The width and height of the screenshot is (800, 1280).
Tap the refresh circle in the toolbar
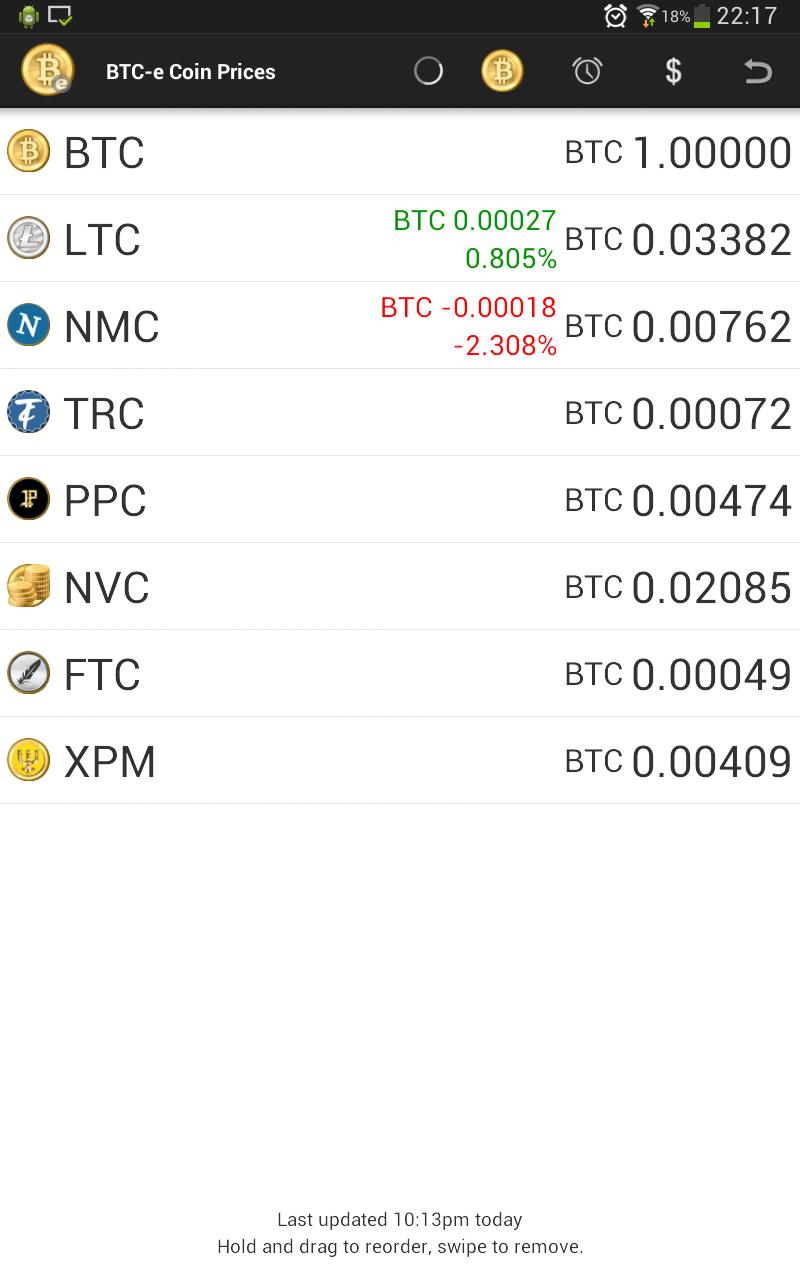click(x=428, y=71)
